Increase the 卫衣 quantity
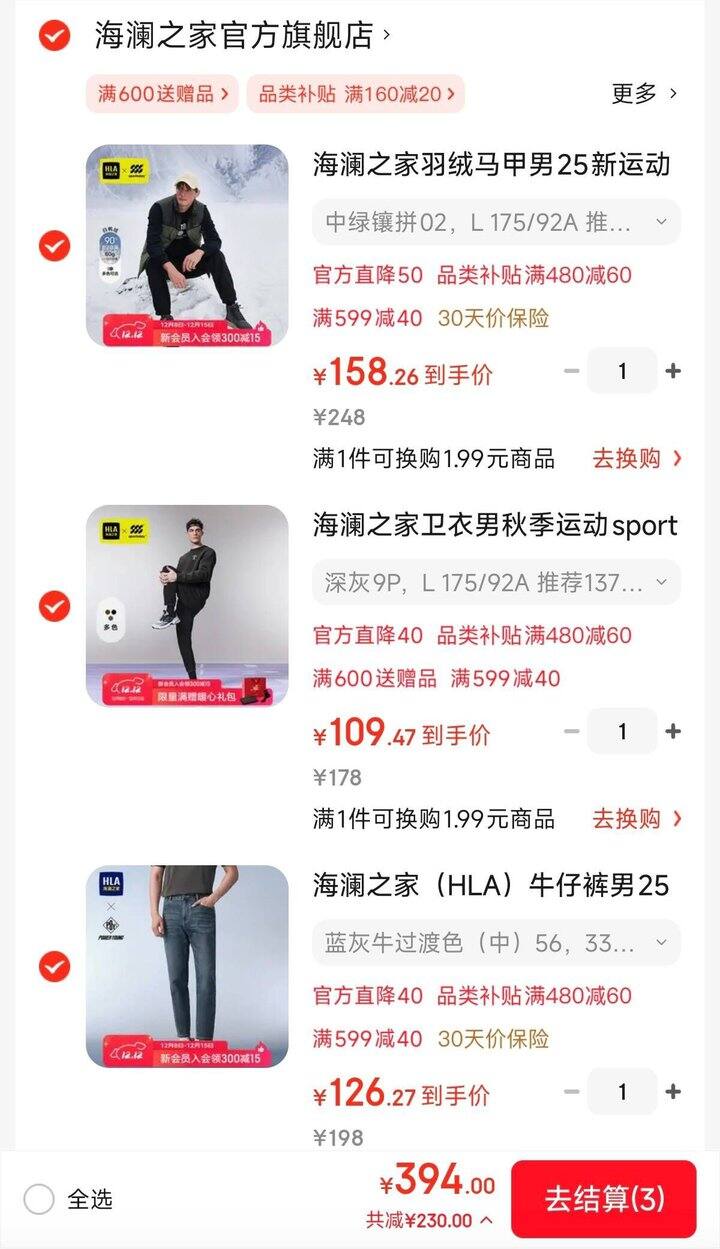 (673, 731)
